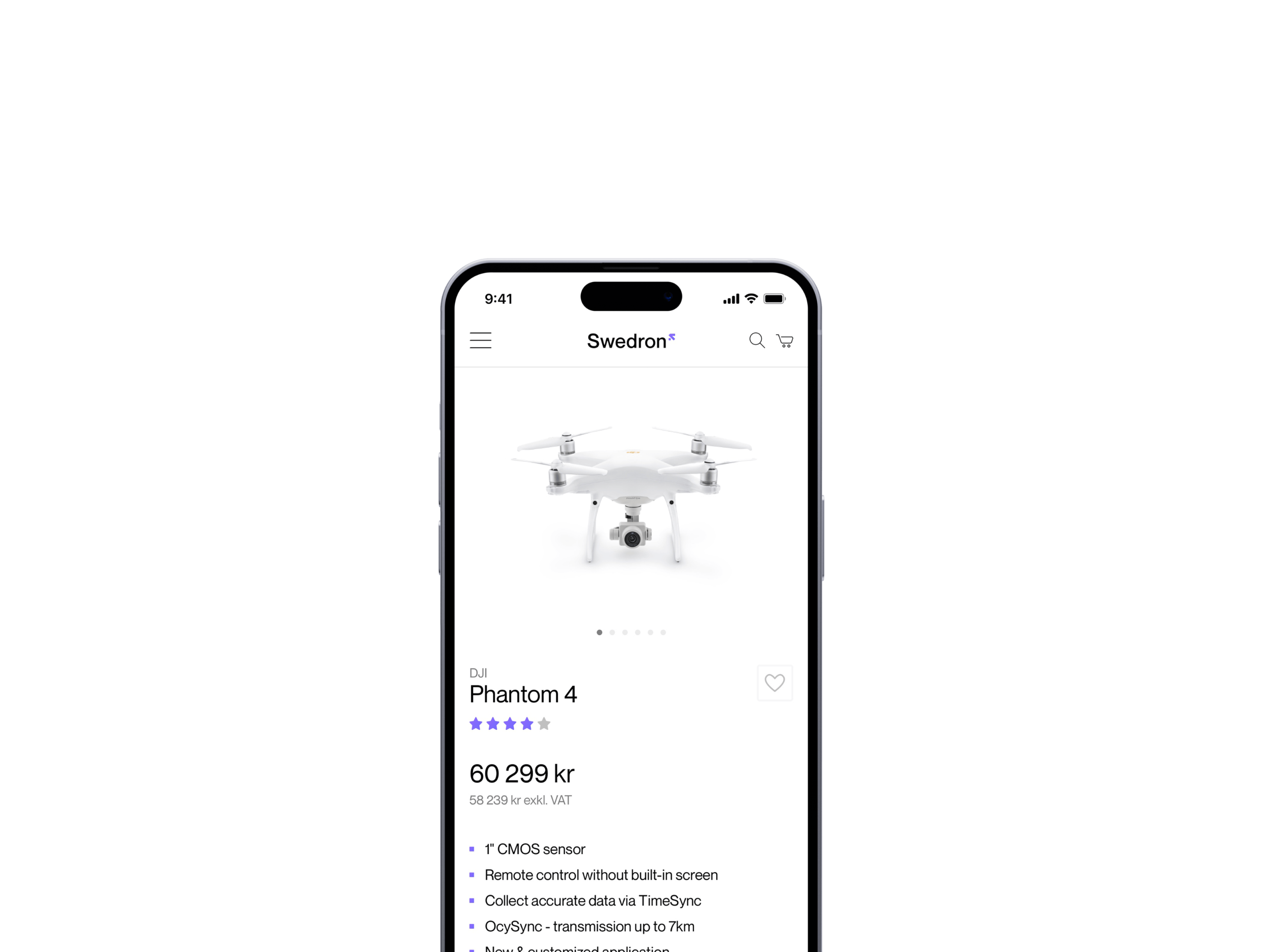Image resolution: width=1270 pixels, height=952 pixels.
Task: Jump to the second image dot
Action: point(612,632)
